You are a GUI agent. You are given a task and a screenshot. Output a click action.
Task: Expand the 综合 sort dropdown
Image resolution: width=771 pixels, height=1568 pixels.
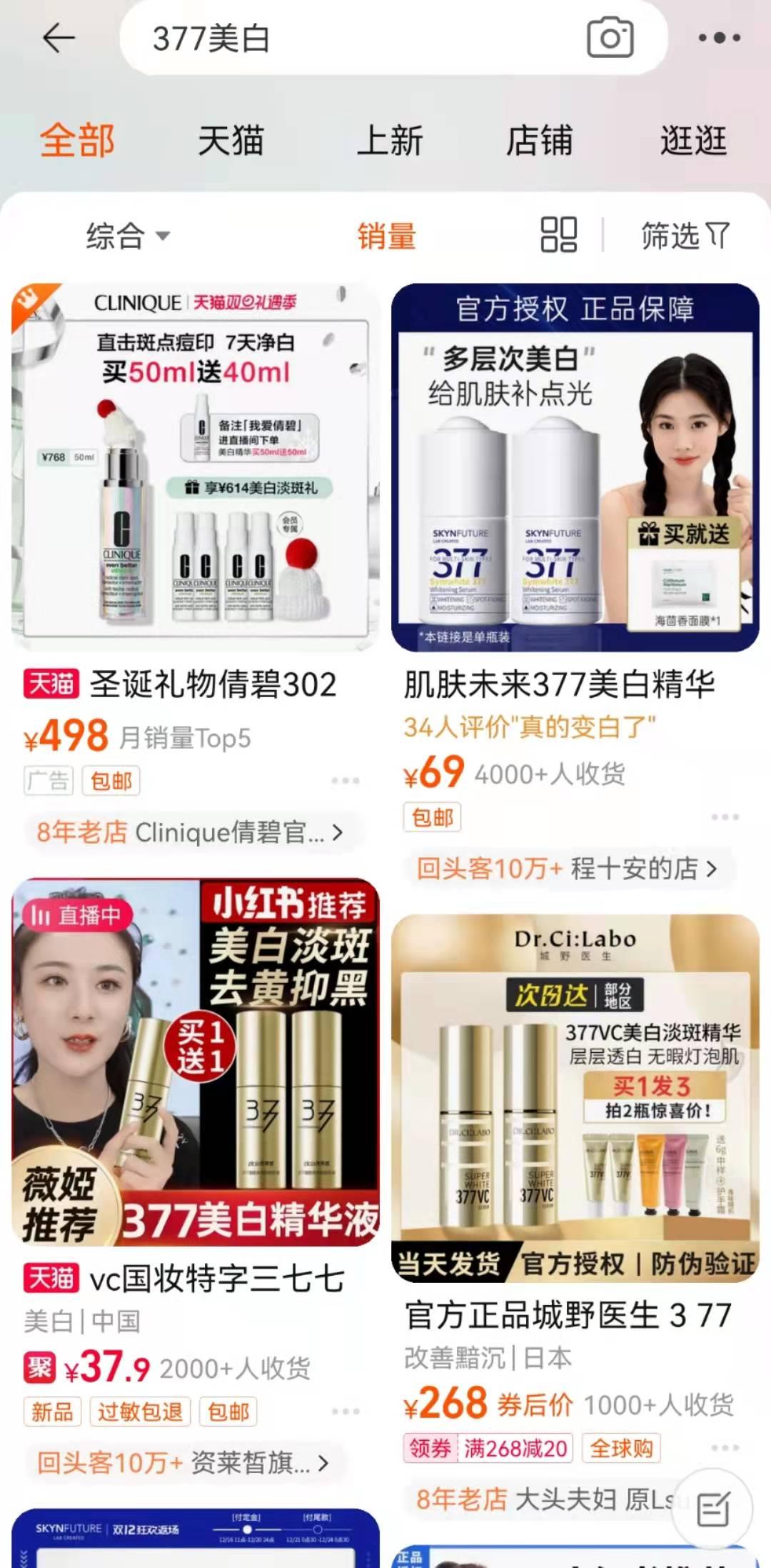127,236
